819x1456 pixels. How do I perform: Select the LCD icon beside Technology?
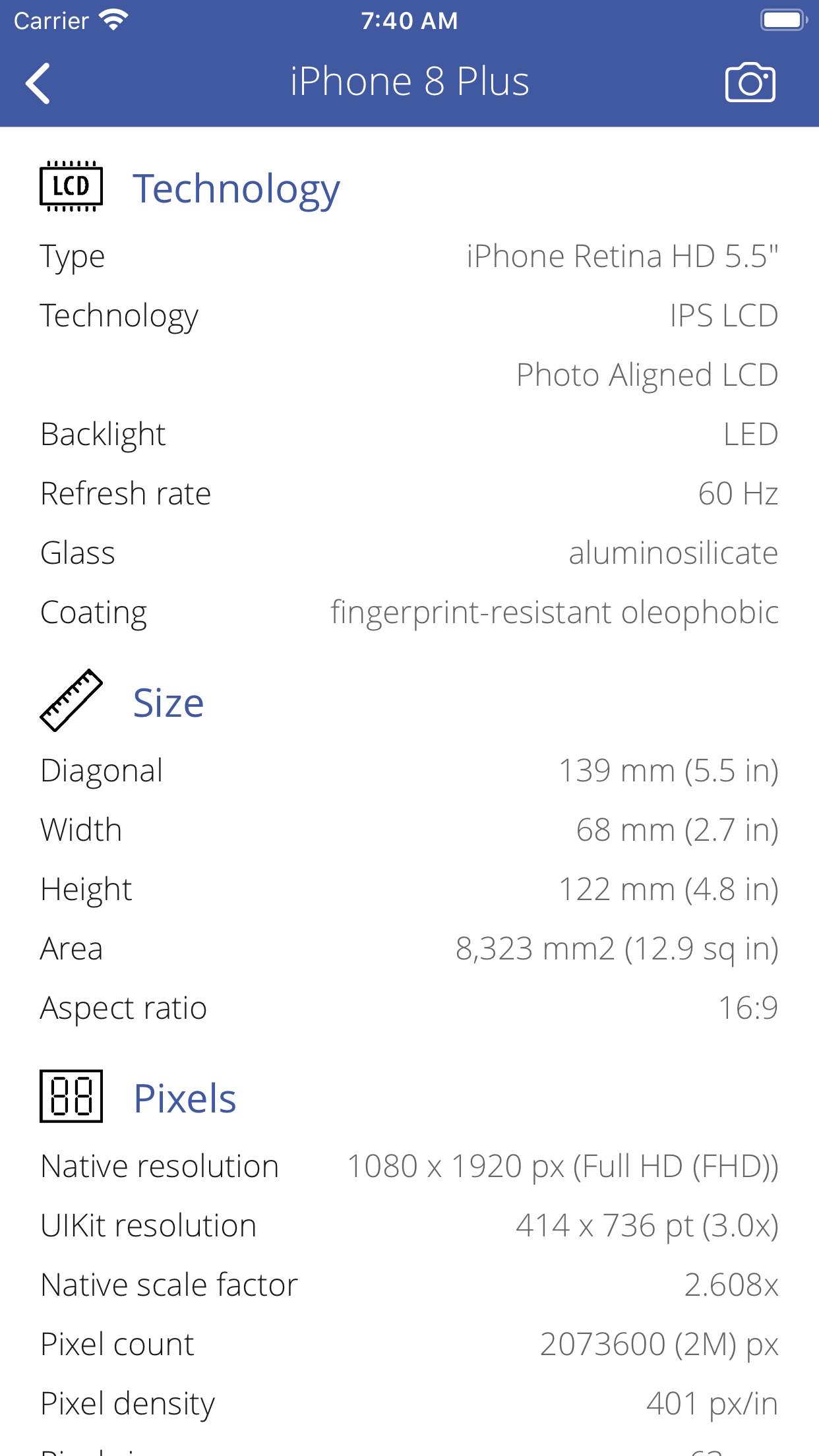tap(71, 187)
